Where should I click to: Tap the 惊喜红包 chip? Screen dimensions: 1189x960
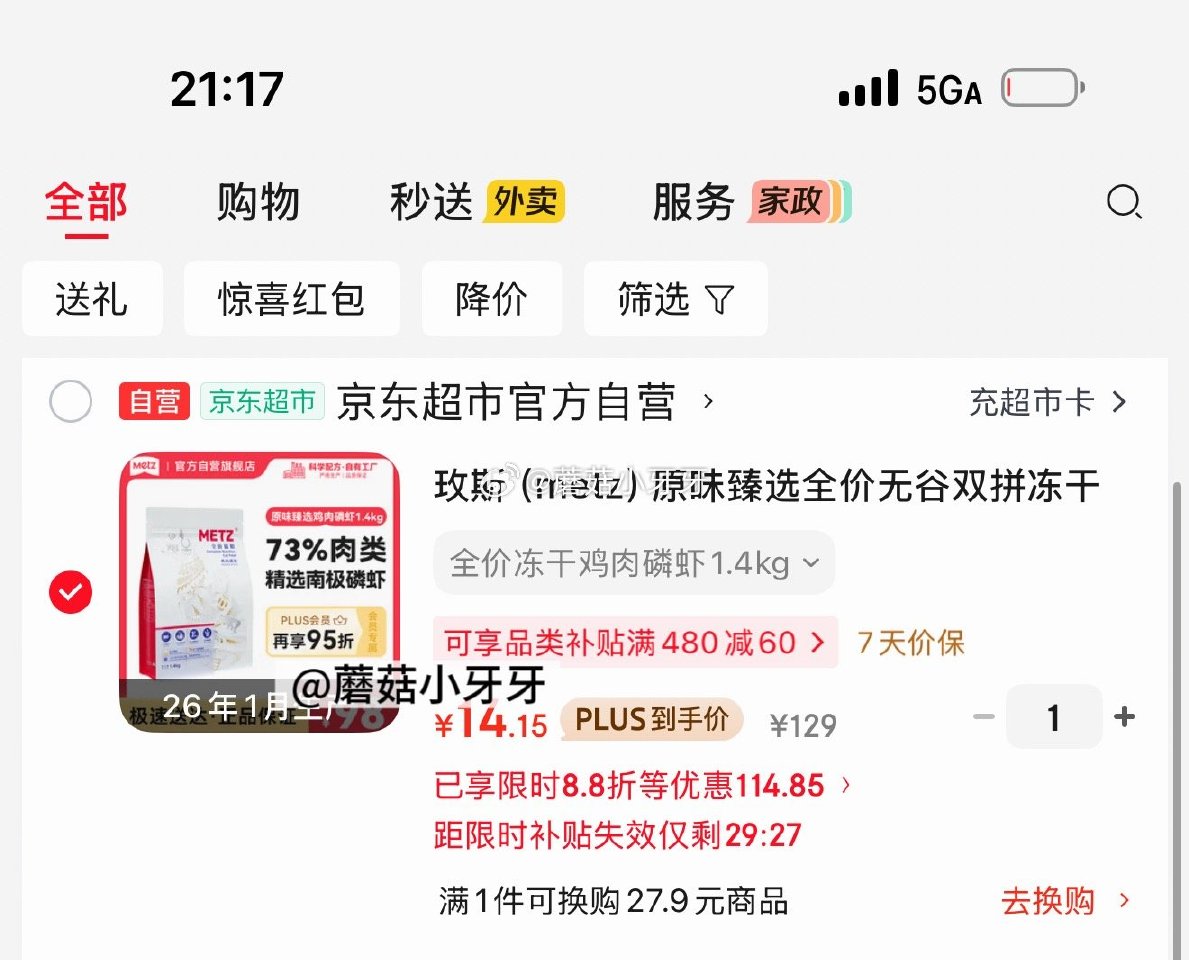(x=291, y=299)
